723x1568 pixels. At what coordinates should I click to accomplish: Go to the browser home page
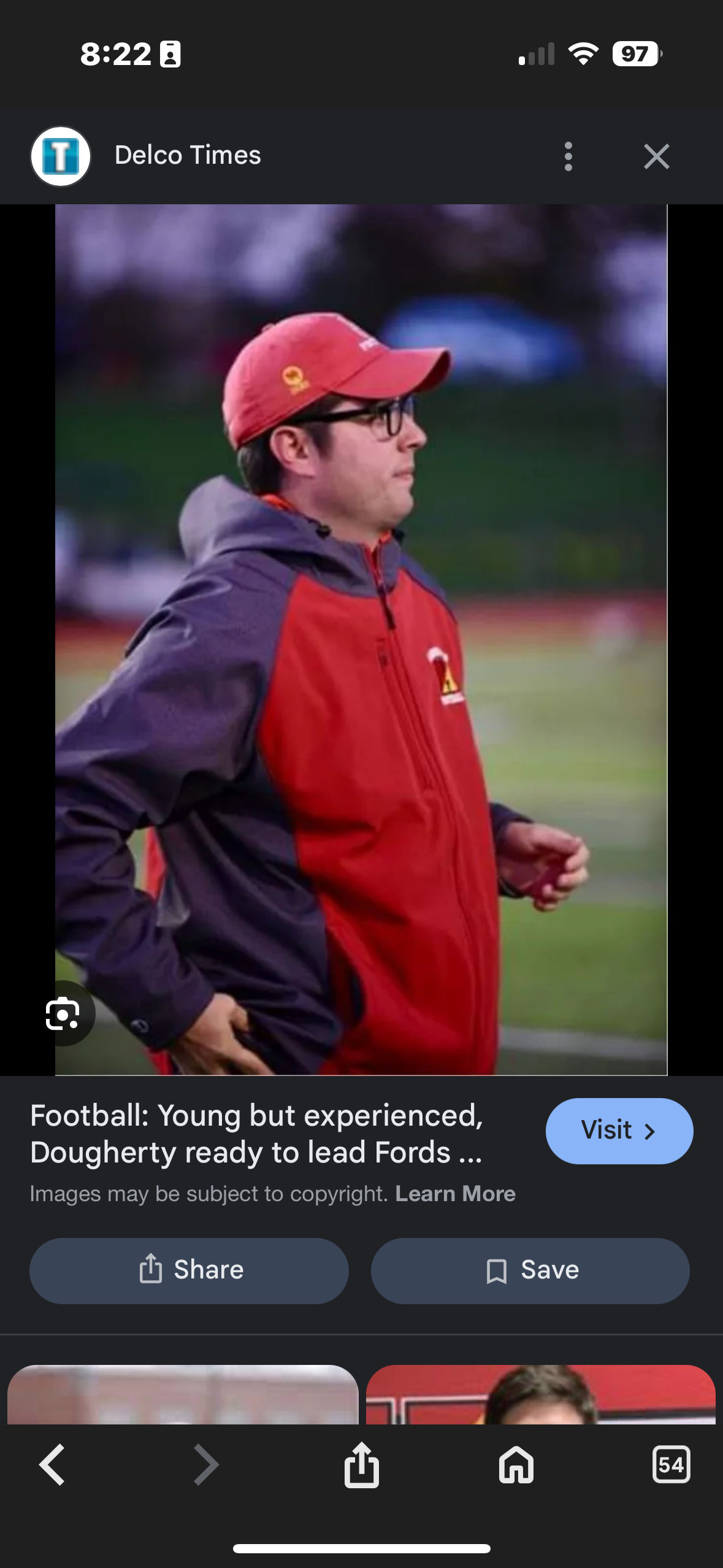click(x=516, y=1465)
